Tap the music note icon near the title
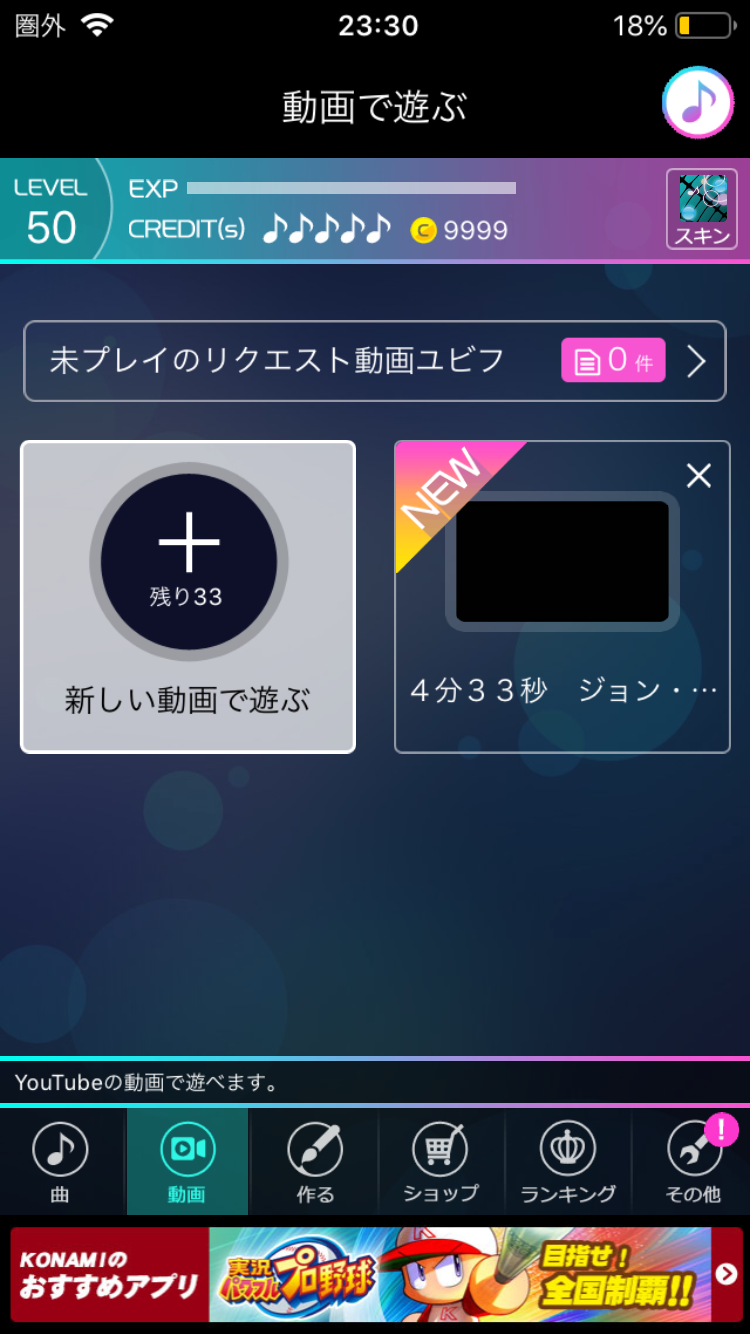The width and height of the screenshot is (750, 1334). tap(697, 103)
